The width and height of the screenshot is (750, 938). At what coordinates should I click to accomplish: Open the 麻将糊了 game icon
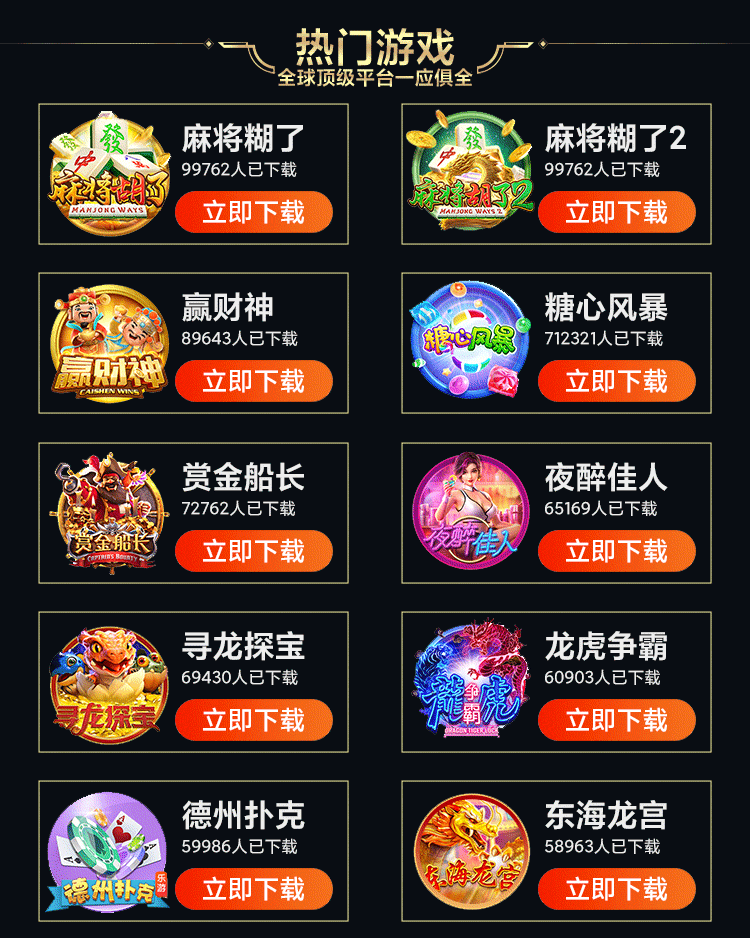[x=105, y=170]
